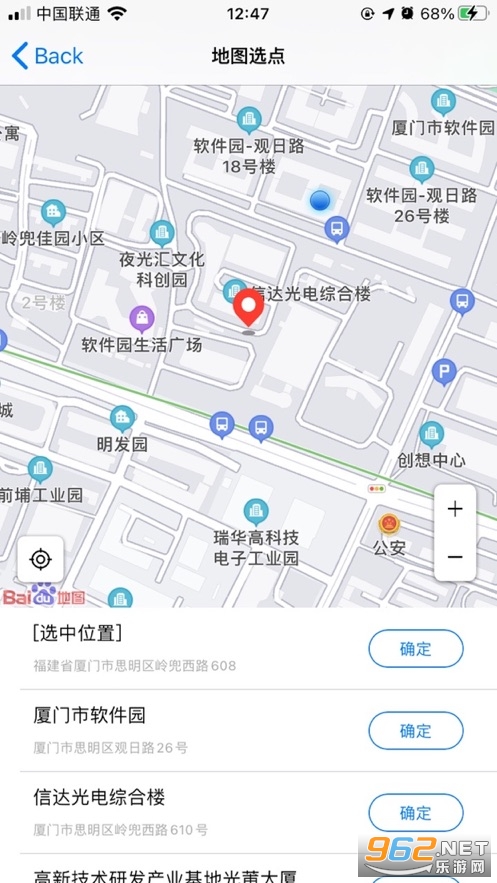Screen dimensions: 497x883
Task: Confirm the [选中位置] address
Action: point(416,649)
